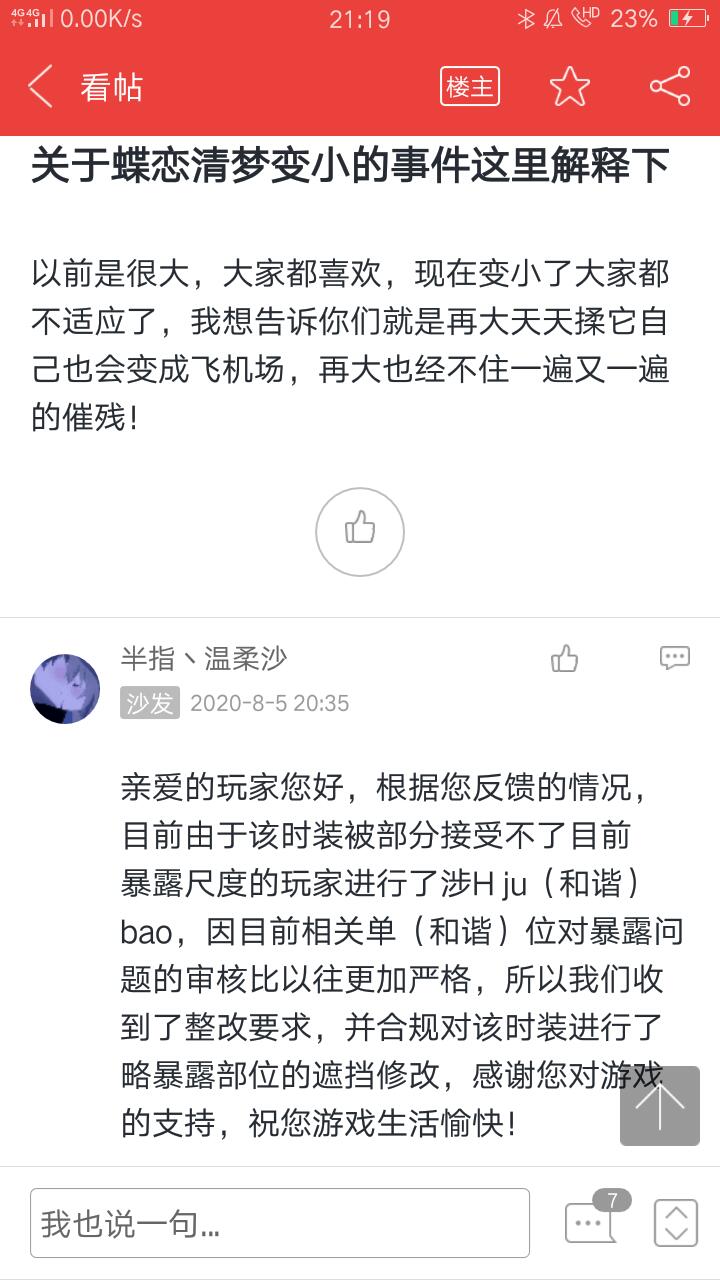
Task: Share this post
Action: pos(670,87)
